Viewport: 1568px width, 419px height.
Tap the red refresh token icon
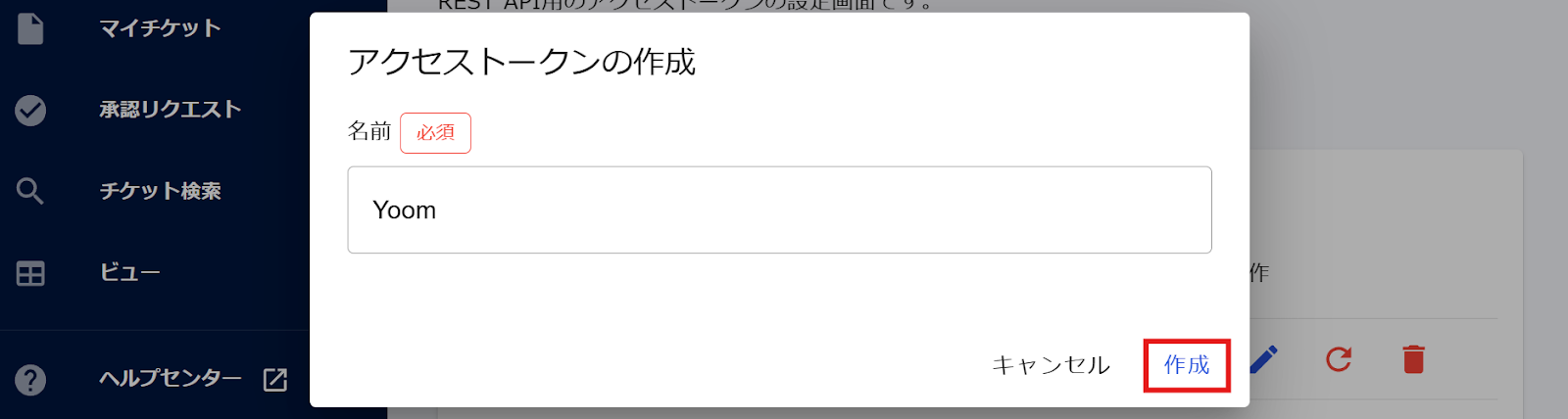coord(1339,359)
